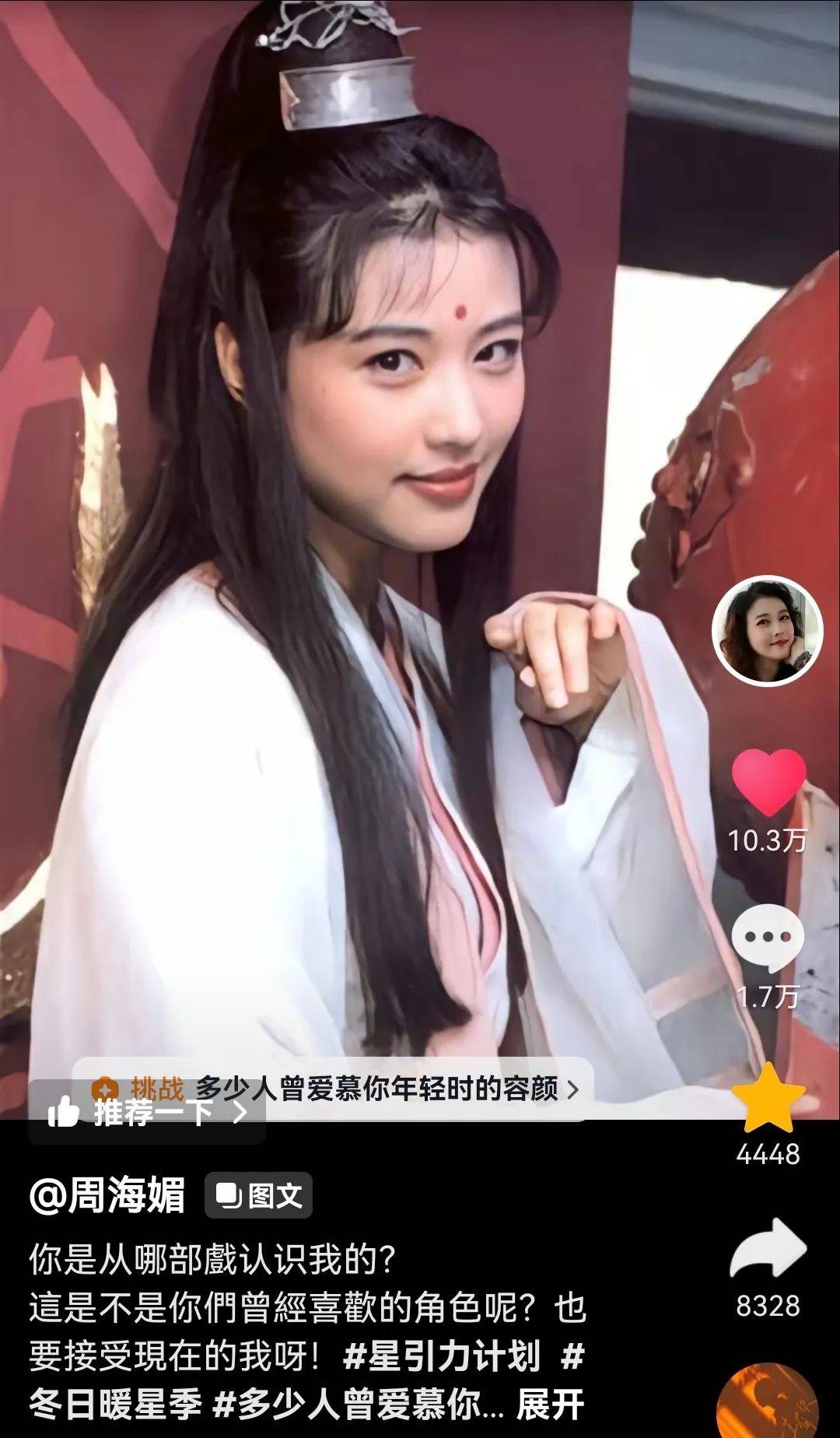Add this post to favorites star
The width and height of the screenshot is (840, 1438).
(768, 1098)
